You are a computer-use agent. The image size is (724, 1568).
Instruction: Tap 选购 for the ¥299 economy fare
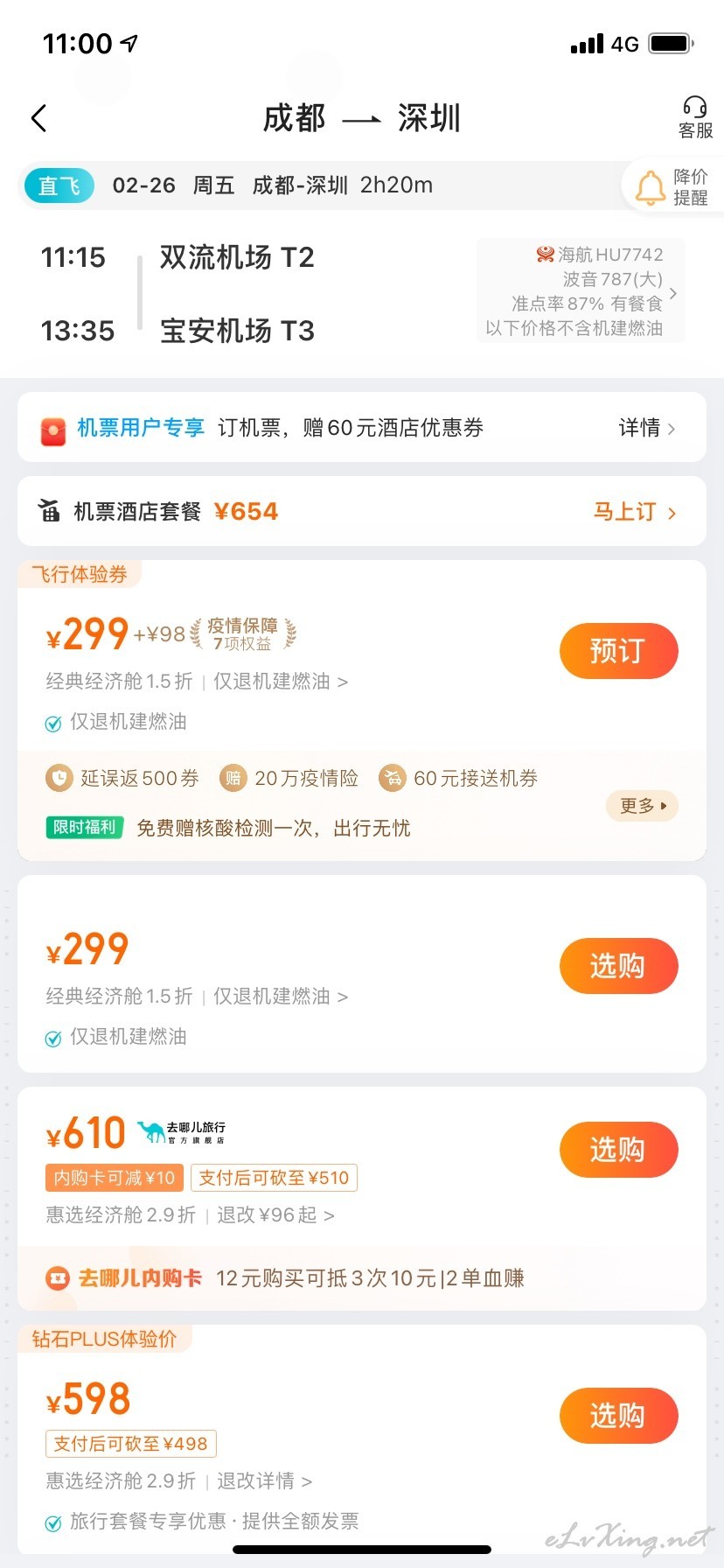[618, 966]
